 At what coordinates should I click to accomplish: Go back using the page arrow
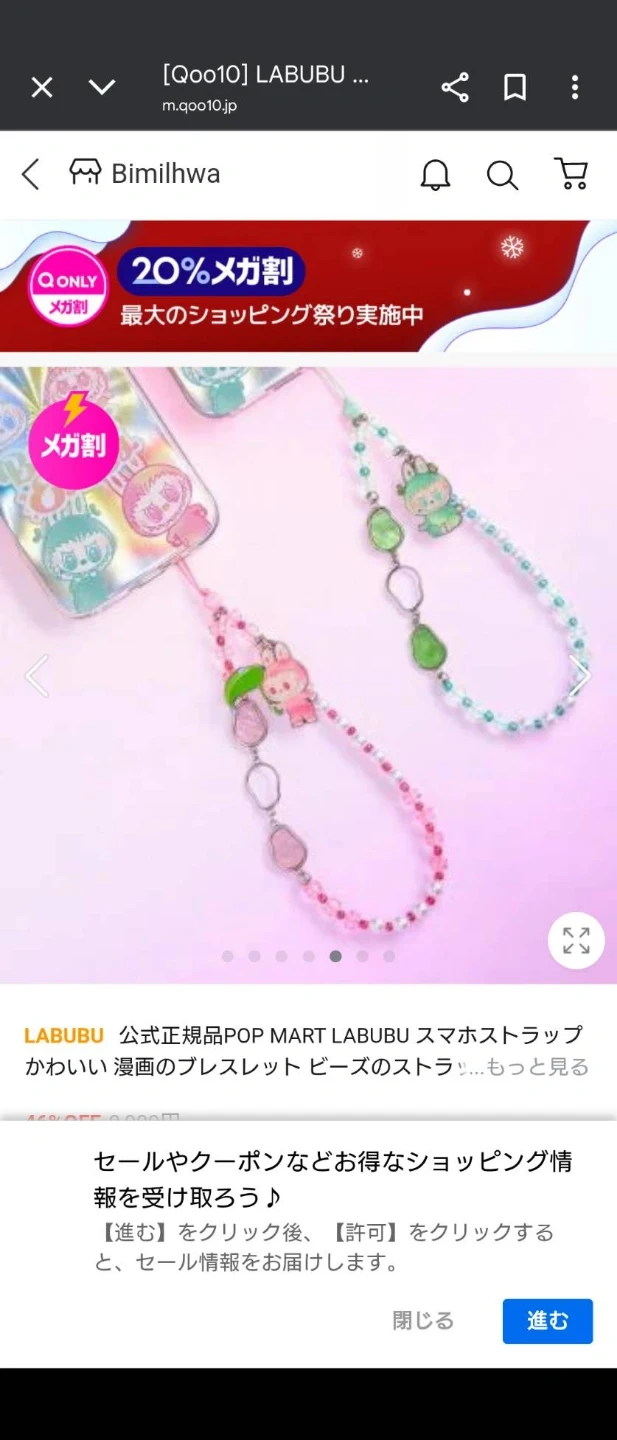click(x=31, y=174)
